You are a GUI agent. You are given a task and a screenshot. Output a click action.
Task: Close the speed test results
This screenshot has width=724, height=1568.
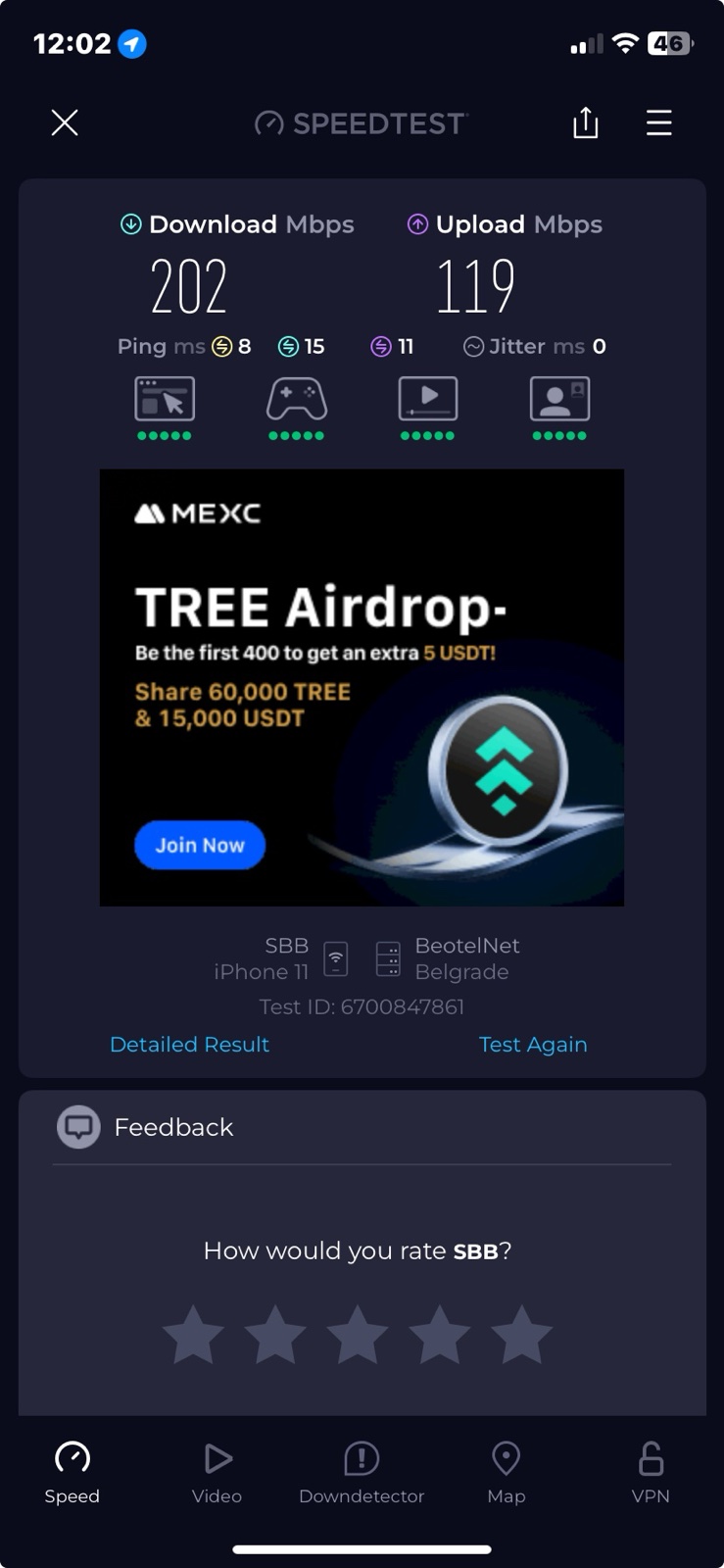(x=65, y=122)
